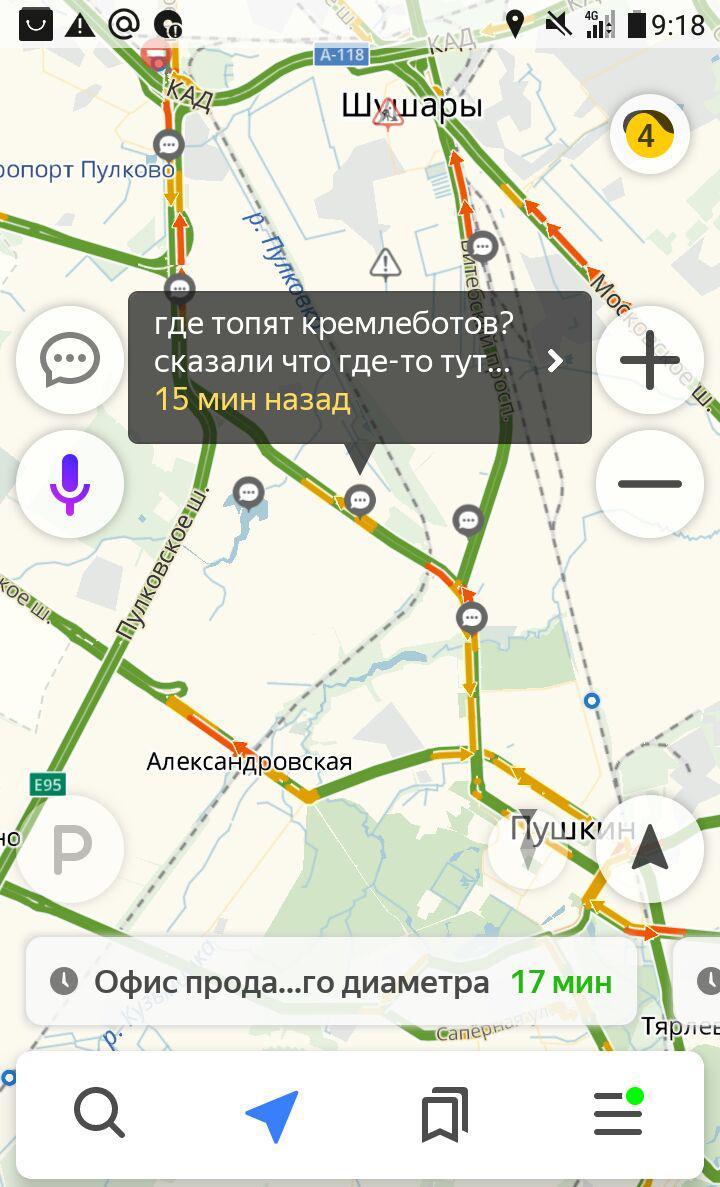Viewport: 720px width, 1187px height.
Task: Center map on my location arrow
Action: 650,849
